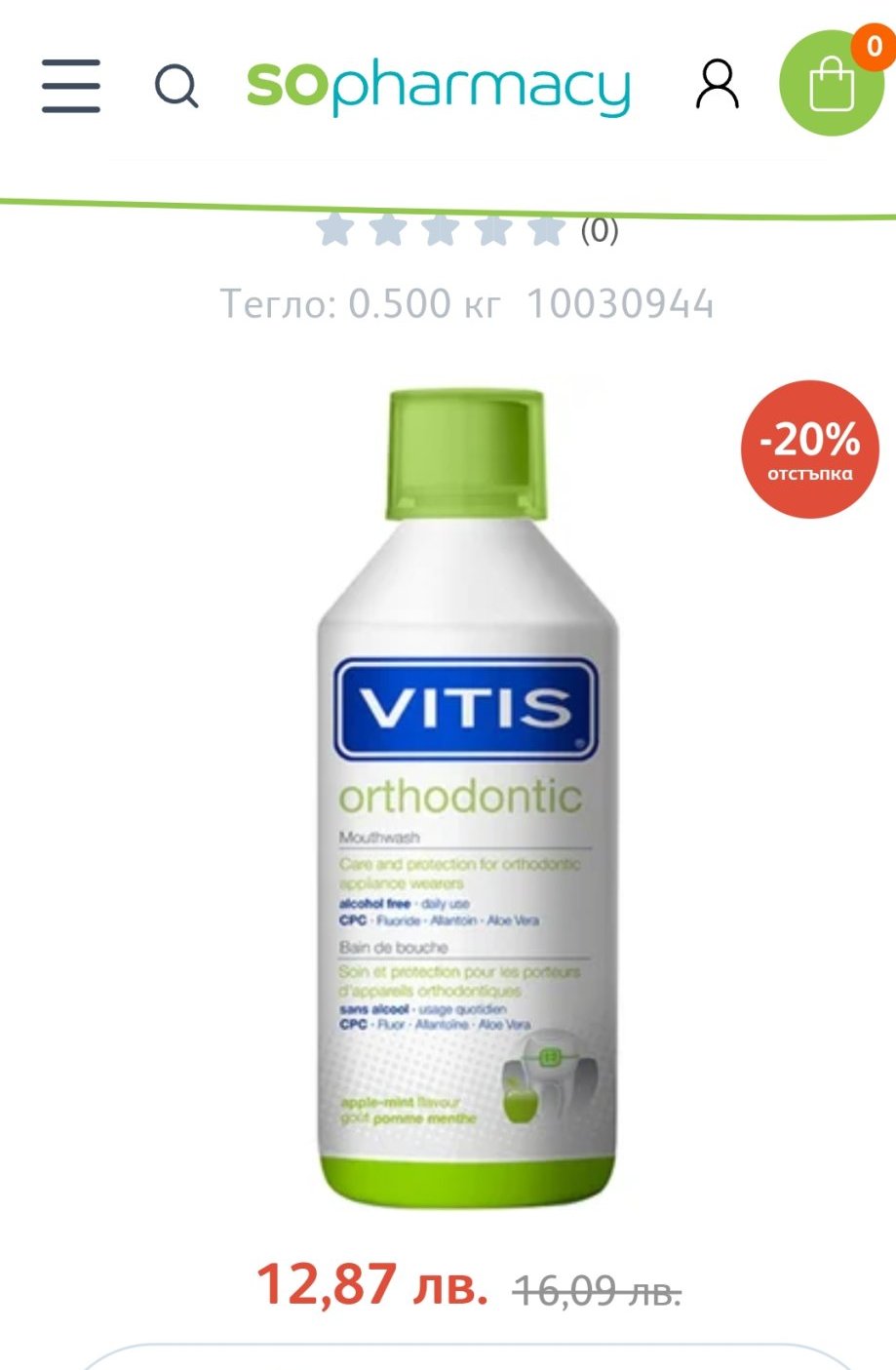Go to SOpharmacy home via the logo

click(x=439, y=87)
